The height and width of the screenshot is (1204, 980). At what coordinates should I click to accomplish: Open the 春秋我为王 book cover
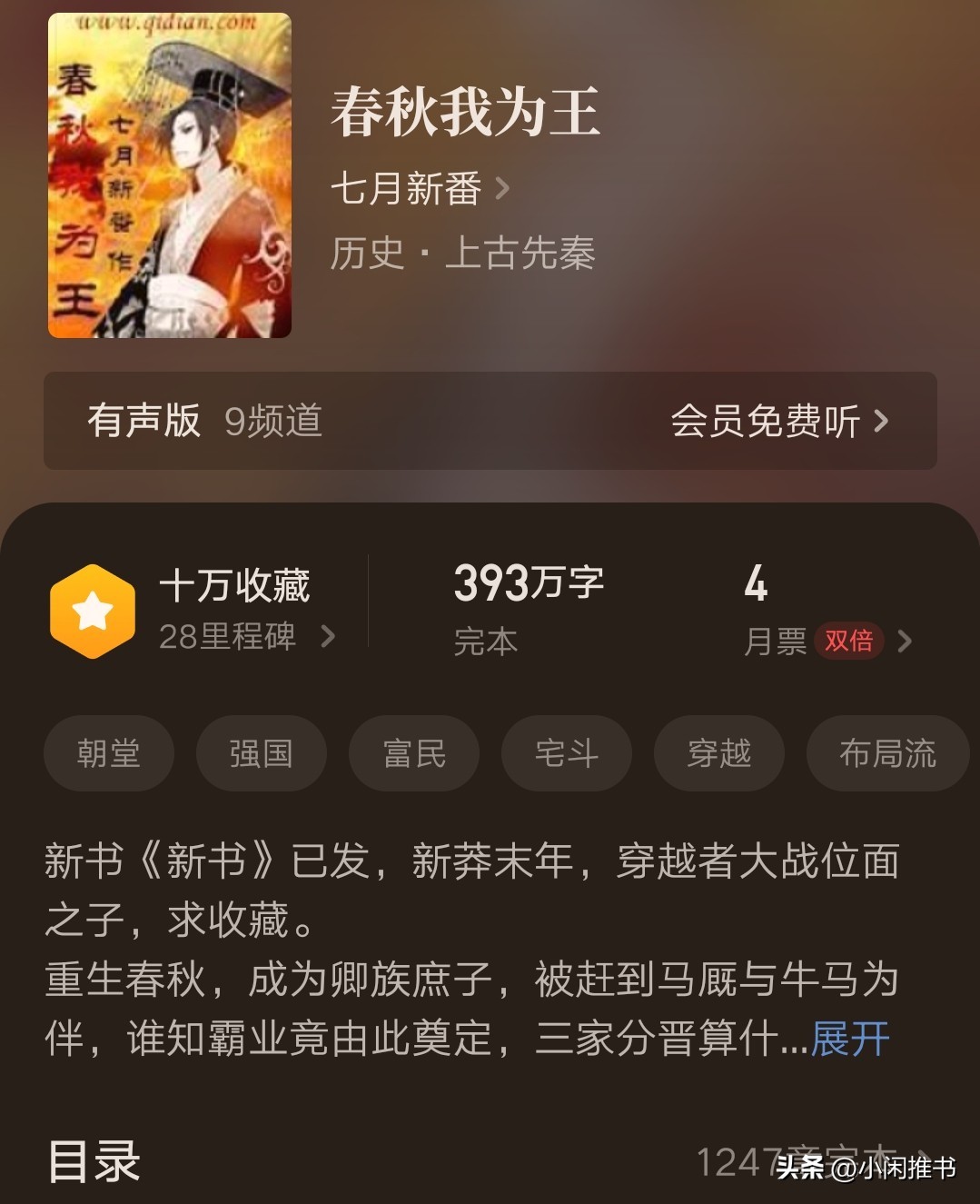pos(170,175)
